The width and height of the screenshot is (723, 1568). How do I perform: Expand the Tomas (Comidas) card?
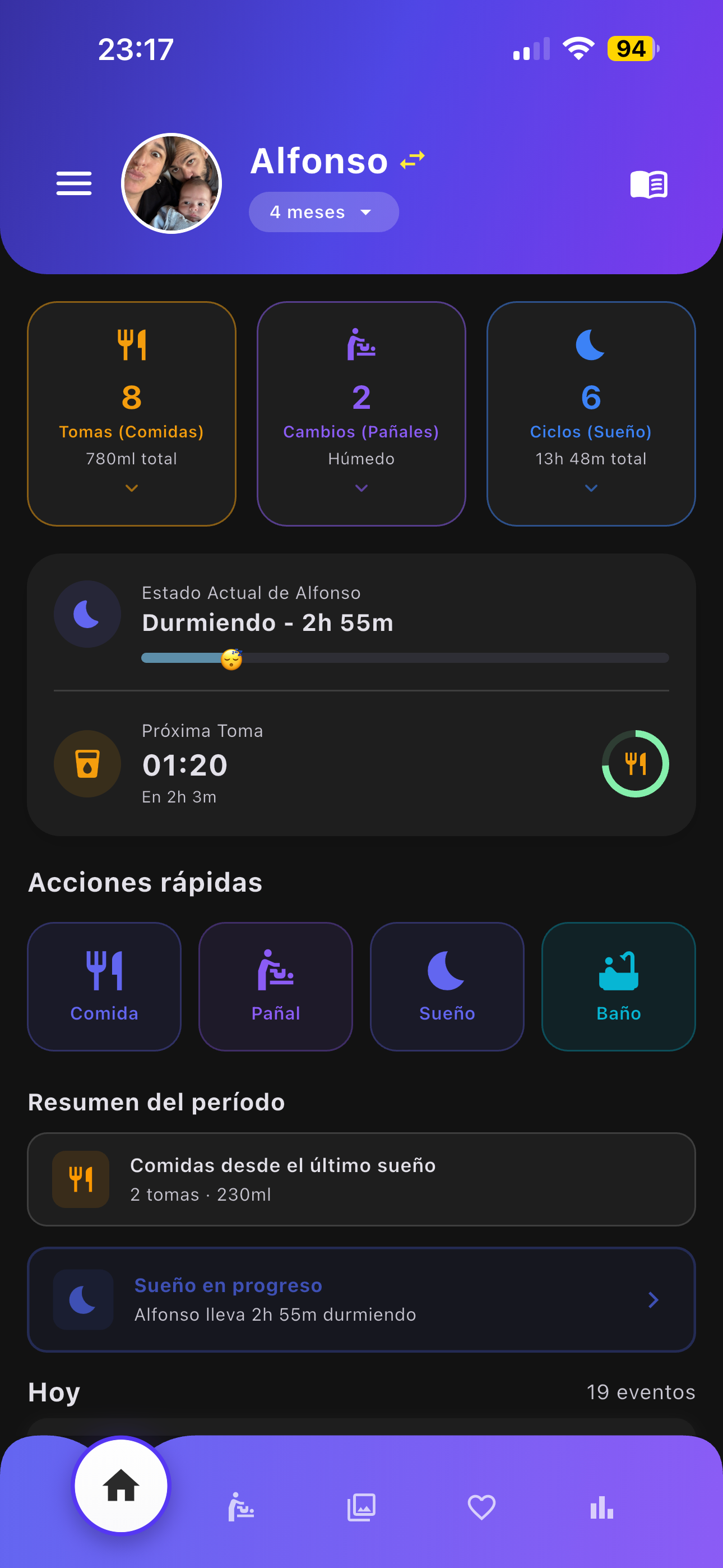132,414
